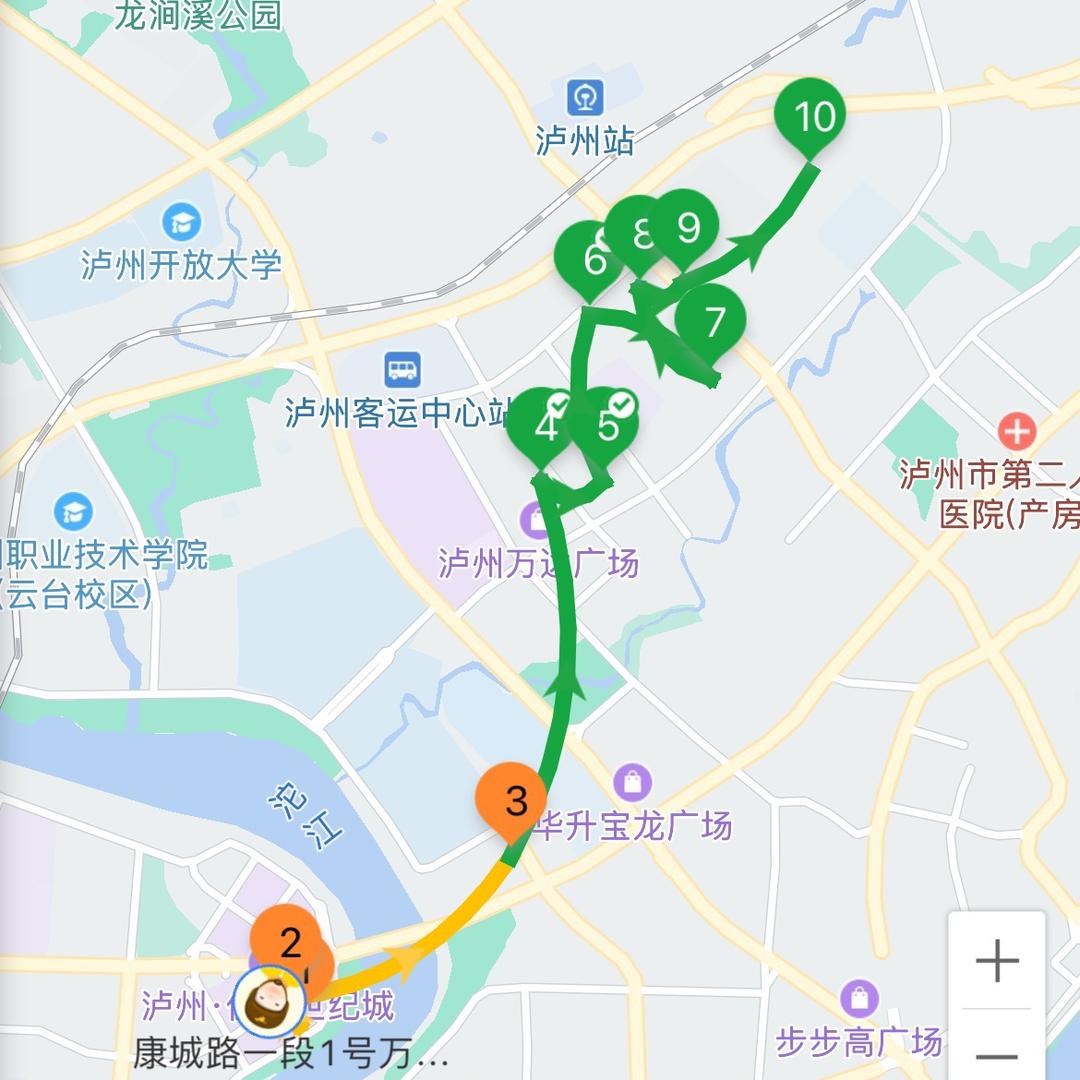1080x1080 pixels.
Task: Zoom in on the map
Action: 996,962
